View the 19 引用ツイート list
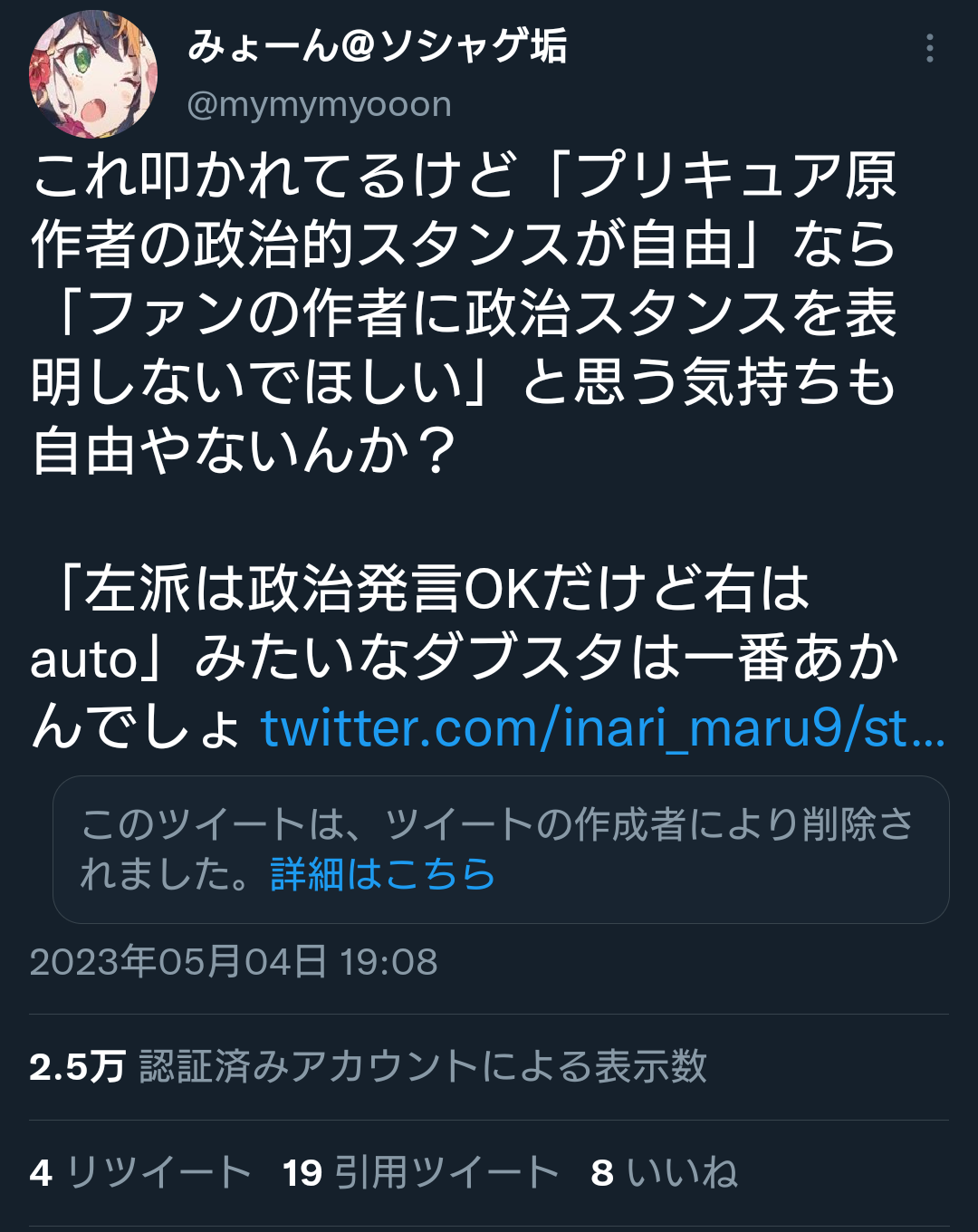Screen dimensions: 978x1232 pyautogui.click(x=421, y=1173)
